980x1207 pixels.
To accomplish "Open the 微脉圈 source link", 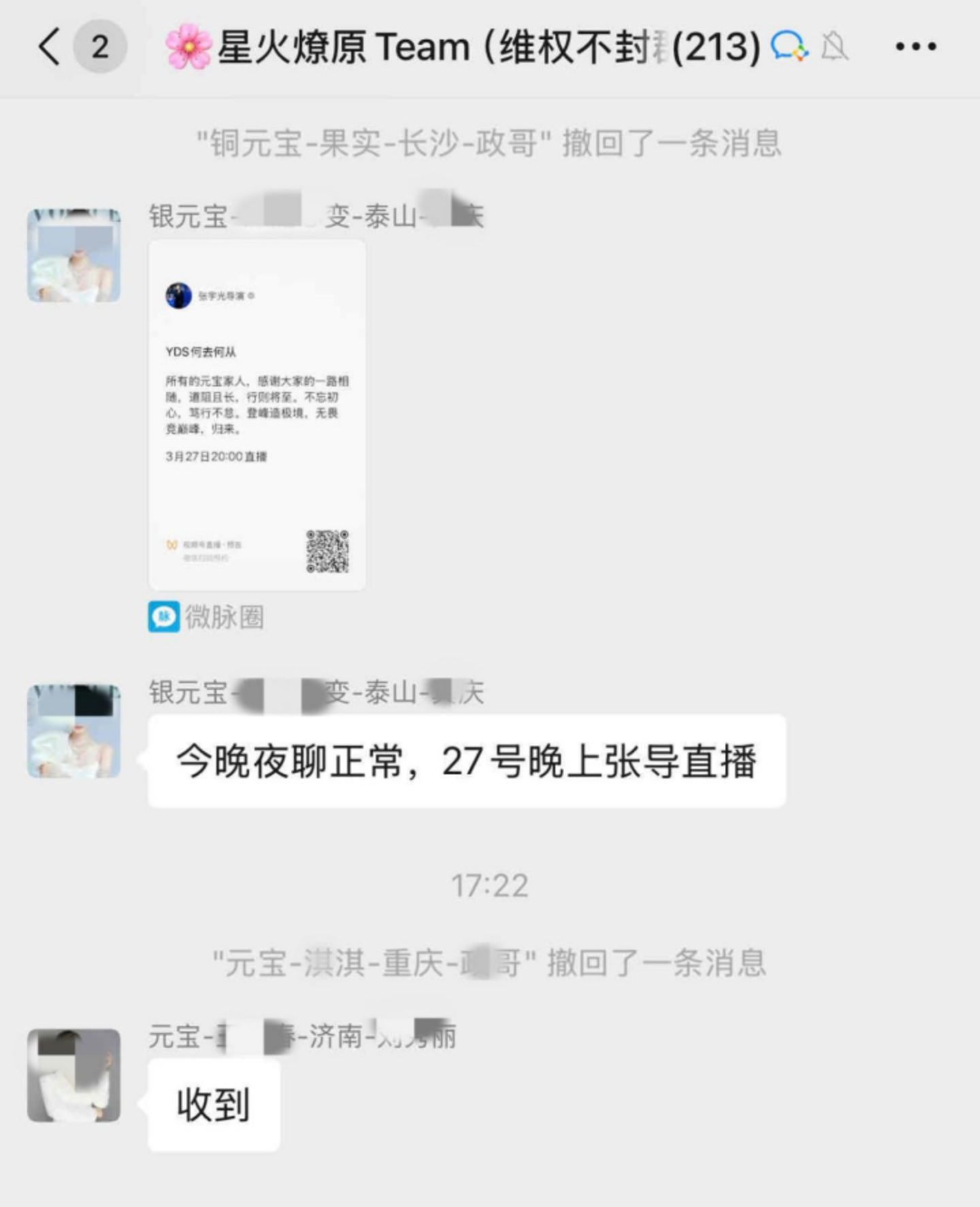I will pyautogui.click(x=207, y=617).
